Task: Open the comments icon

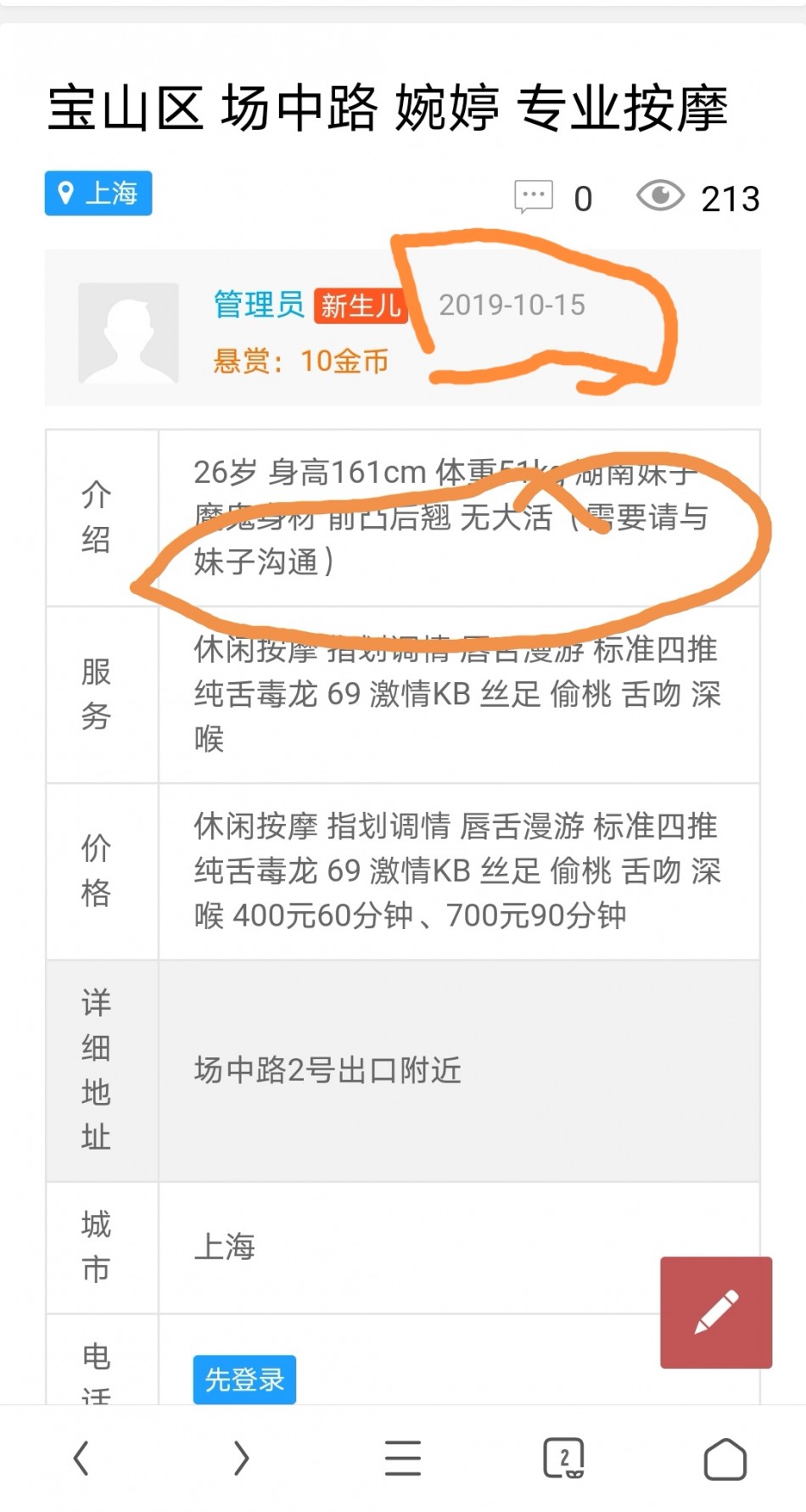Action: point(534,197)
